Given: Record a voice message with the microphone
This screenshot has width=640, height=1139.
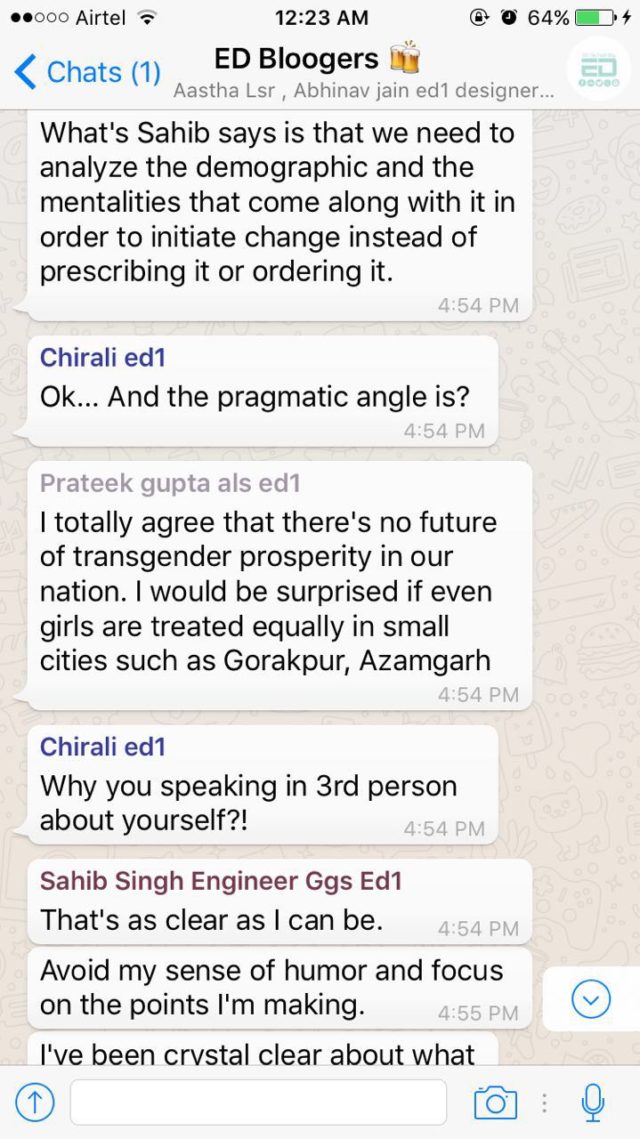Looking at the screenshot, I should (593, 1103).
